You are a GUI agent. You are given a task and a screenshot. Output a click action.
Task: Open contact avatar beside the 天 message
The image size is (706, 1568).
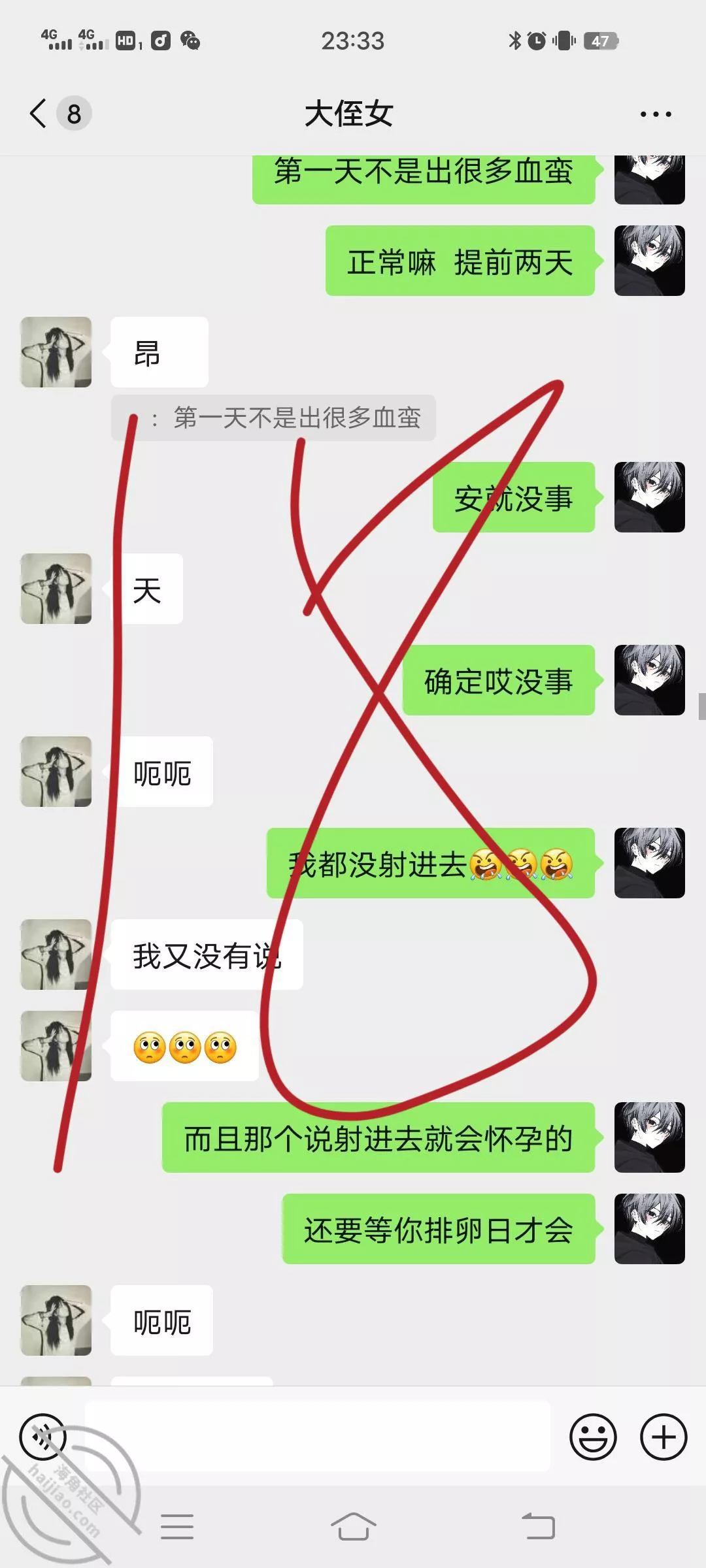click(56, 589)
